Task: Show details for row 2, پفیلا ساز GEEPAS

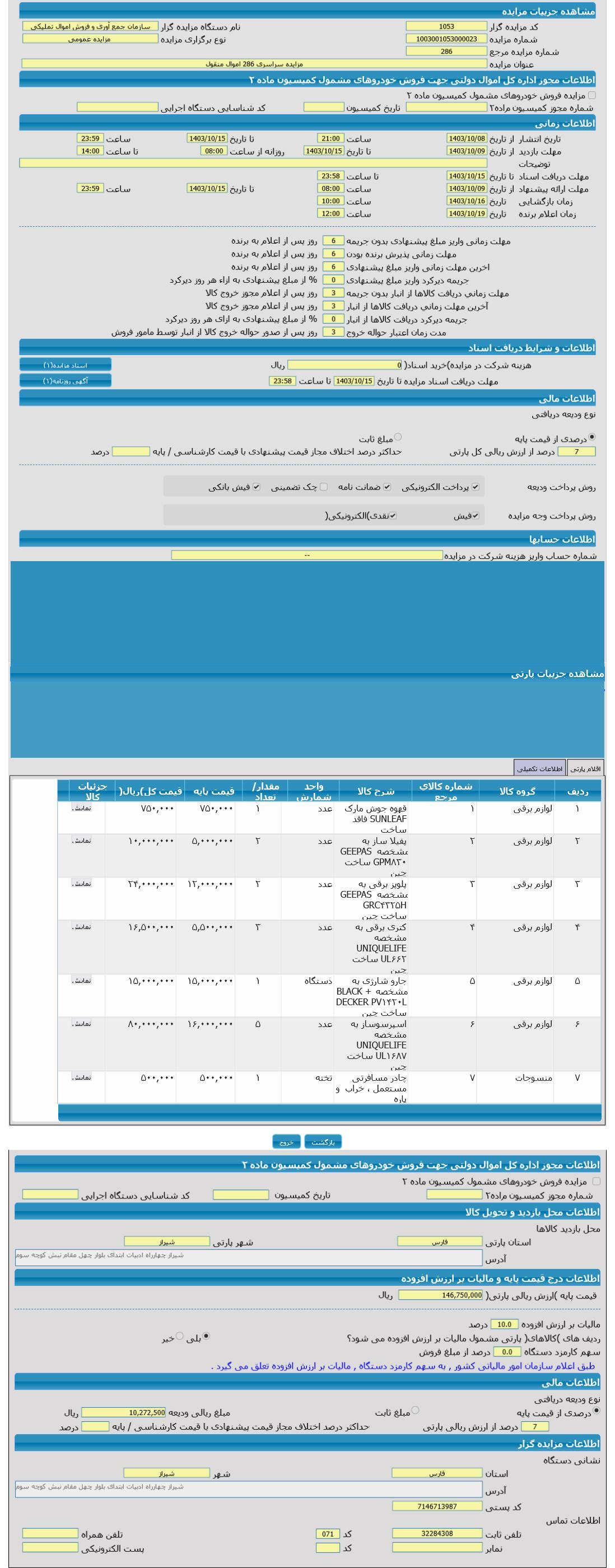Action: 82,840
